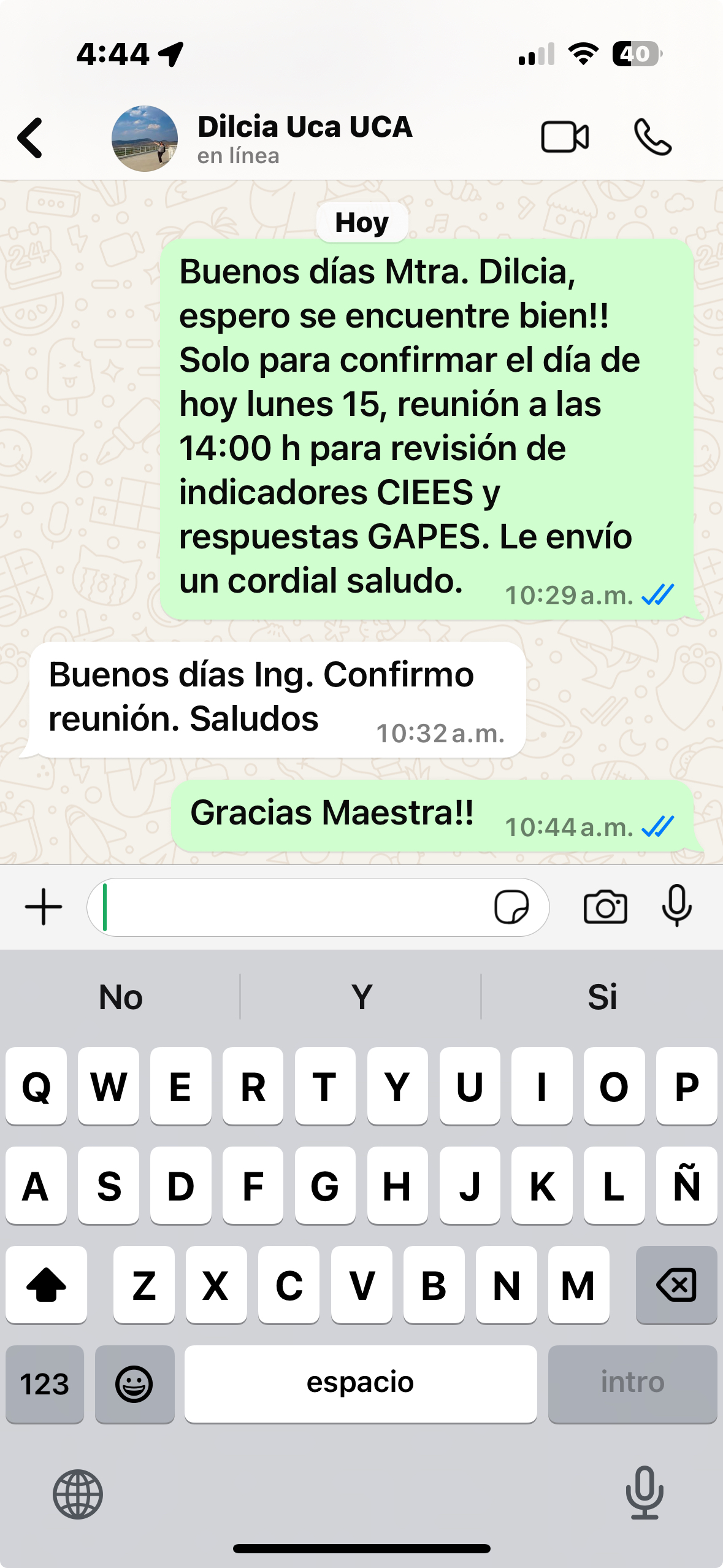The image size is (723, 1568).
Task: Start a voice call with Dilcia
Action: [x=653, y=136]
